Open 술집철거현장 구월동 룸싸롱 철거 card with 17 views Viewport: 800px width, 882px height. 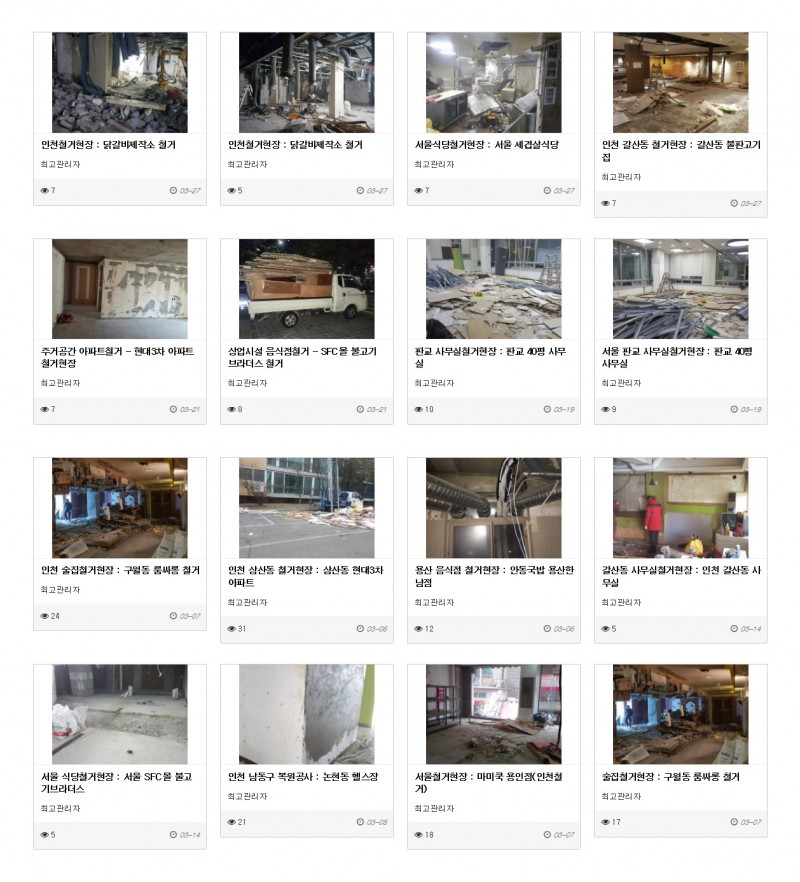pyautogui.click(x=671, y=777)
